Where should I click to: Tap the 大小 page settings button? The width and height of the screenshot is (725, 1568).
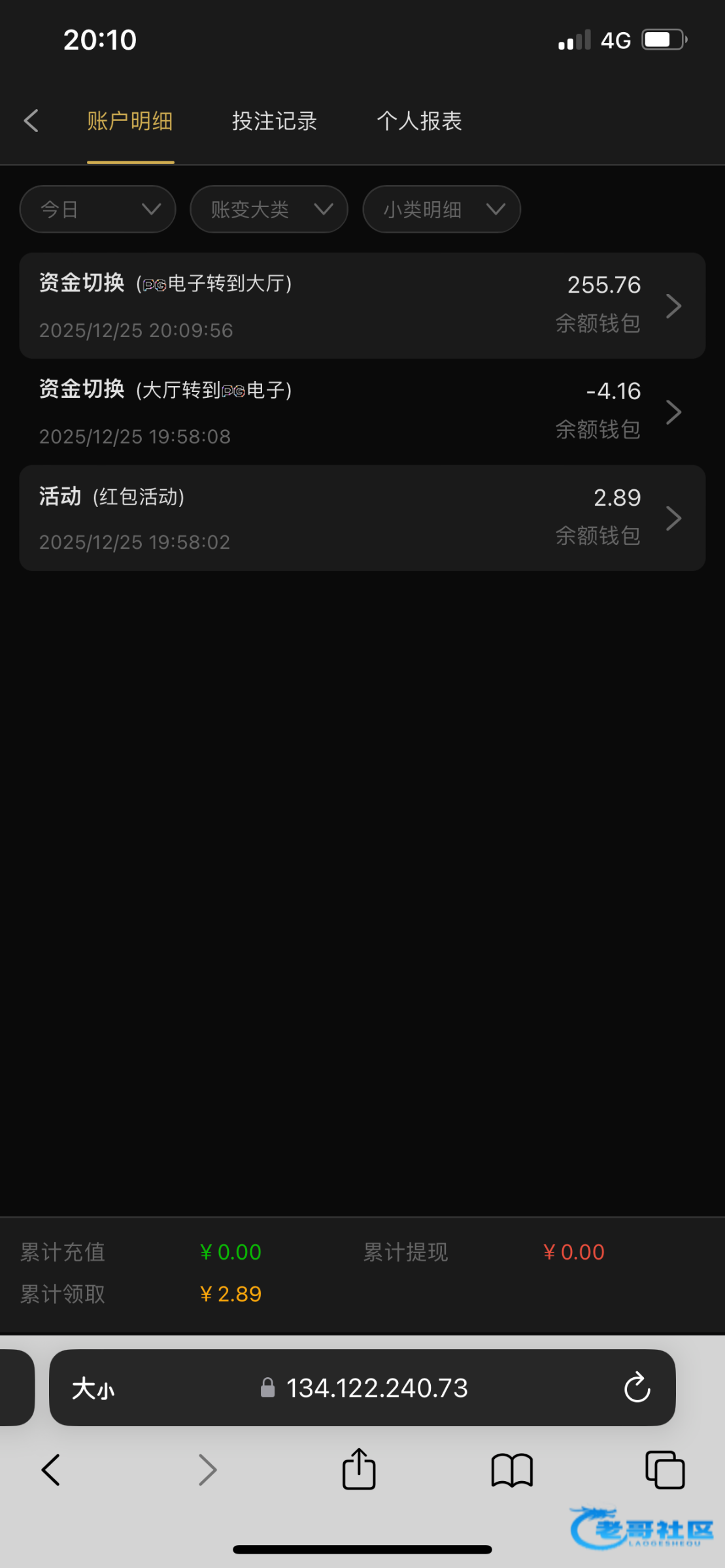tap(93, 1388)
